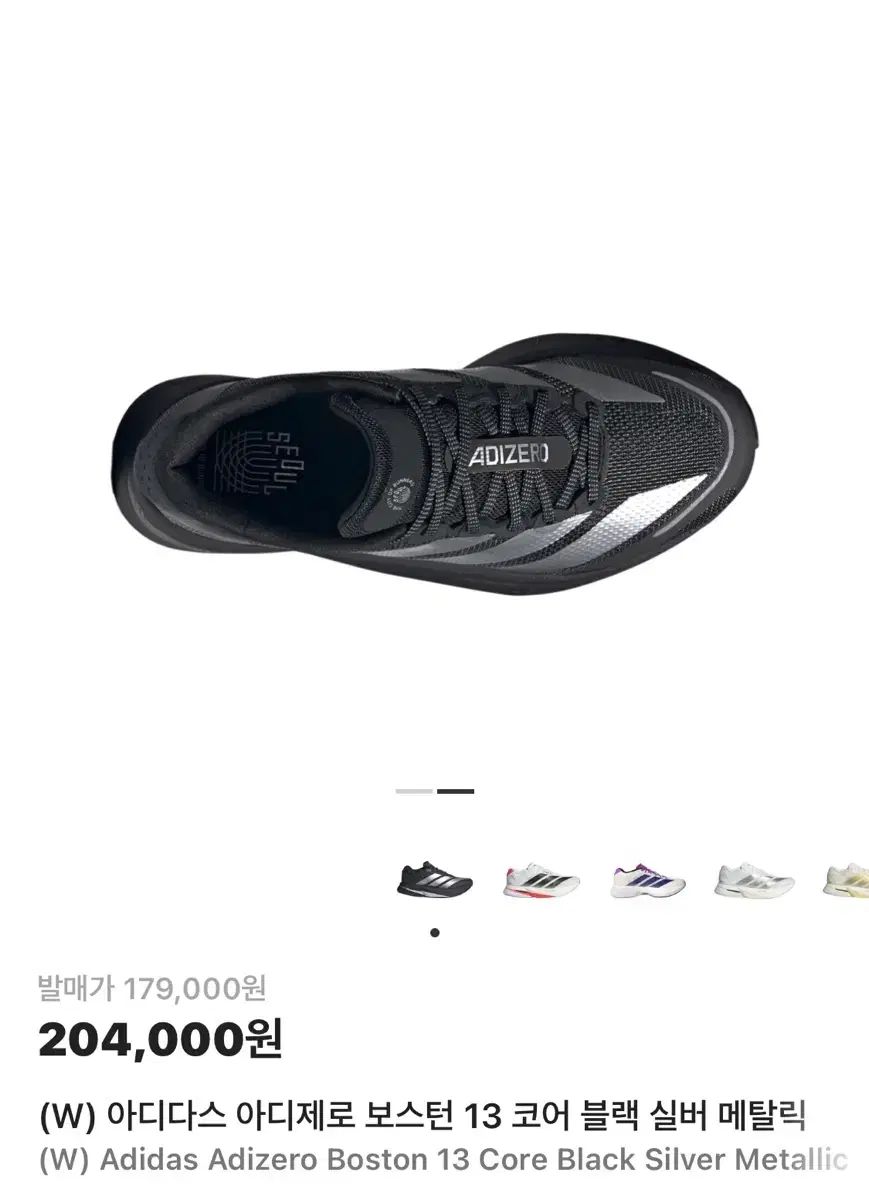Jump to the first image via the page indicator

tap(414, 791)
